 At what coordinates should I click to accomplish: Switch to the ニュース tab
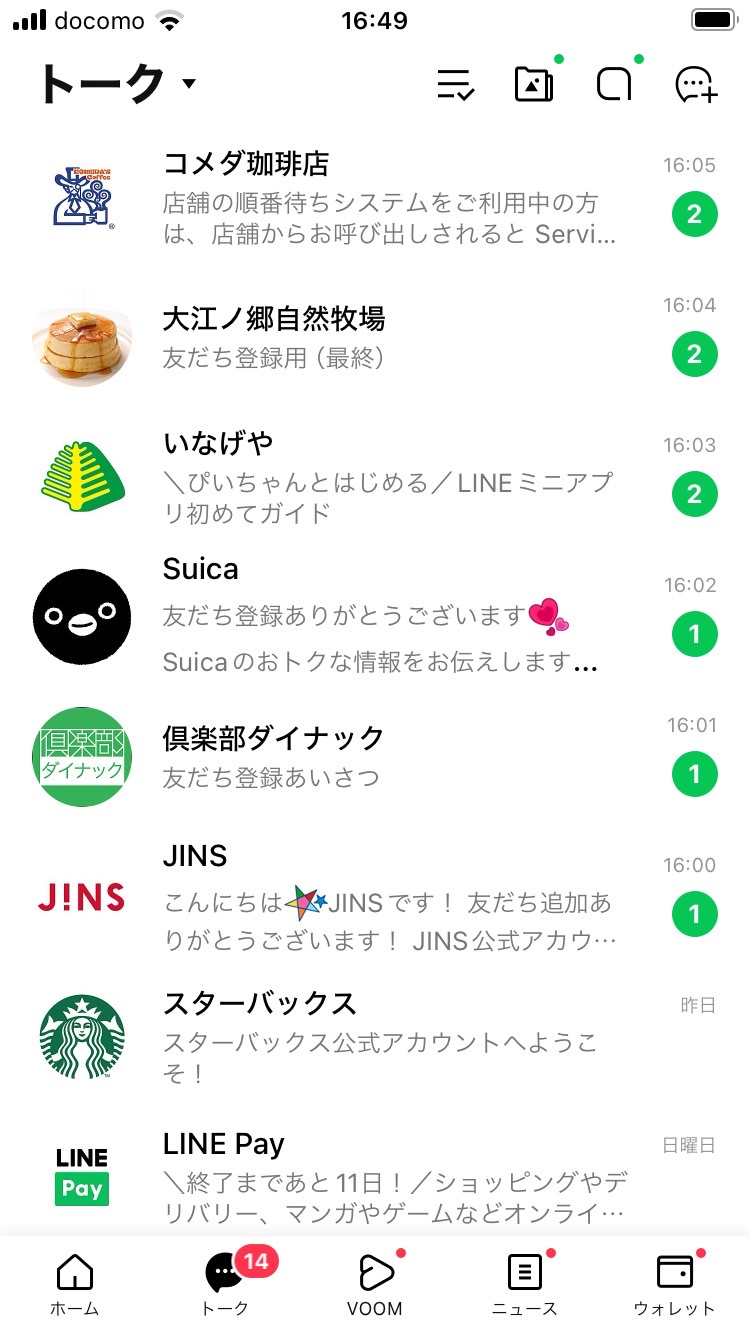point(524,1284)
